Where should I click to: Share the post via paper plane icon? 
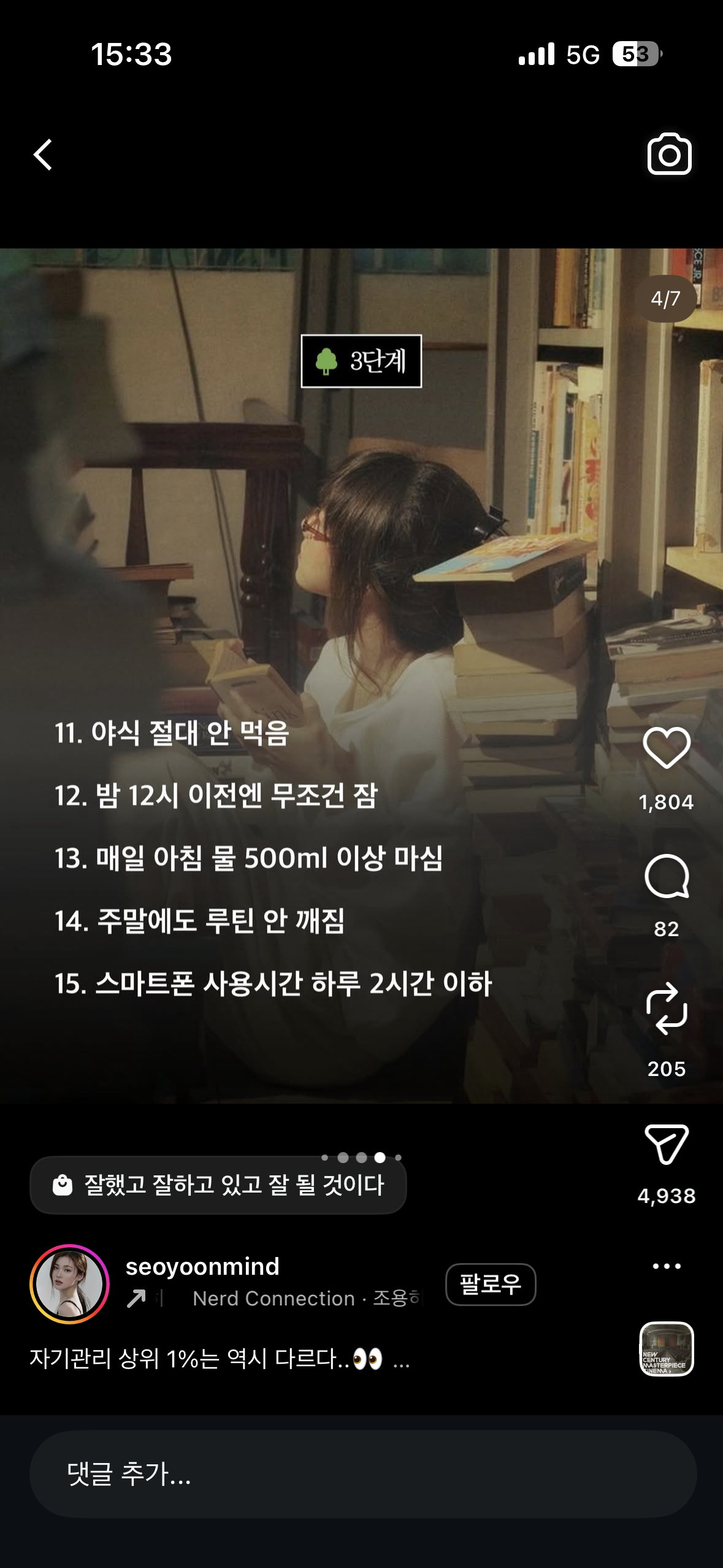(667, 1144)
